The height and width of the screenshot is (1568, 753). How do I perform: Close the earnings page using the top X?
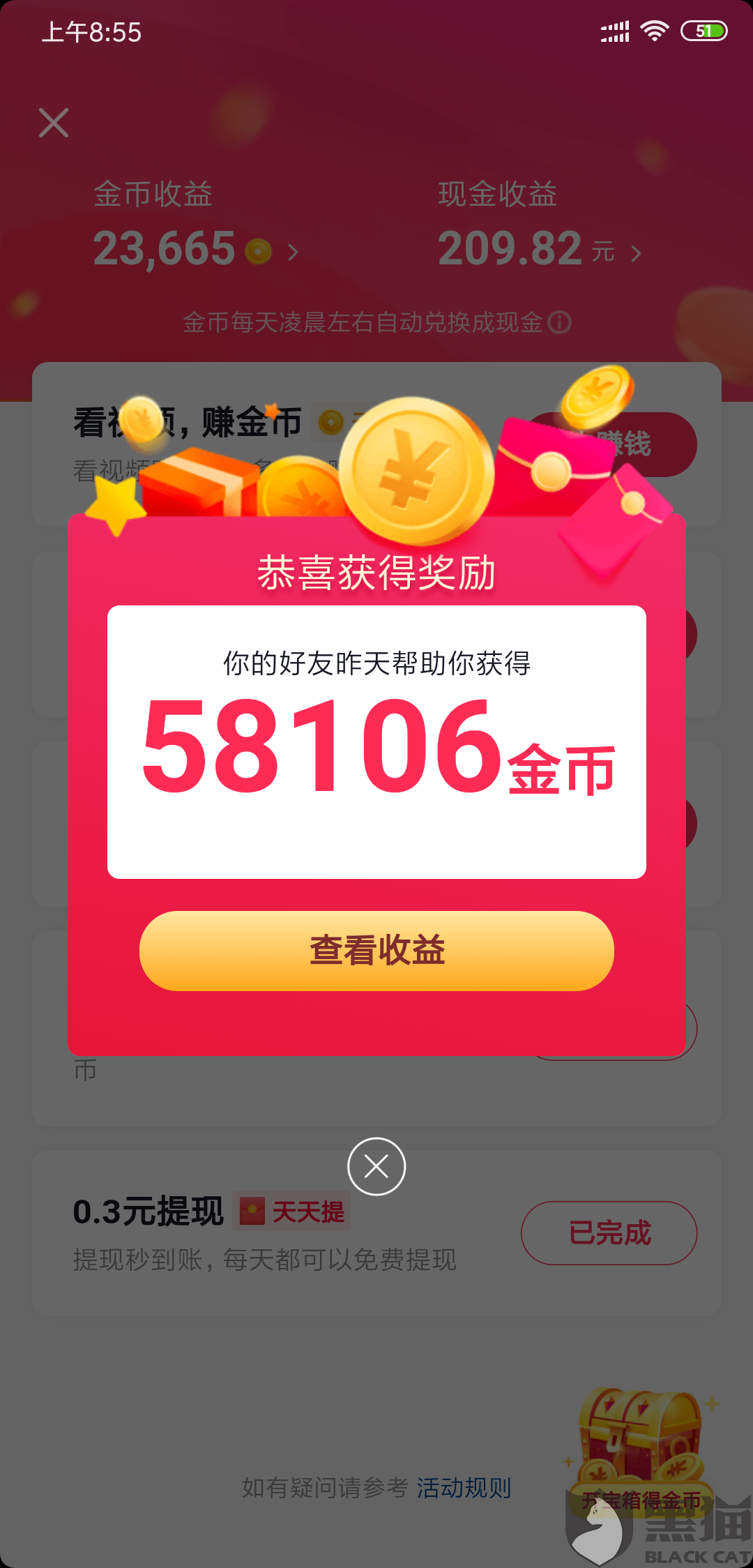pos(54,123)
